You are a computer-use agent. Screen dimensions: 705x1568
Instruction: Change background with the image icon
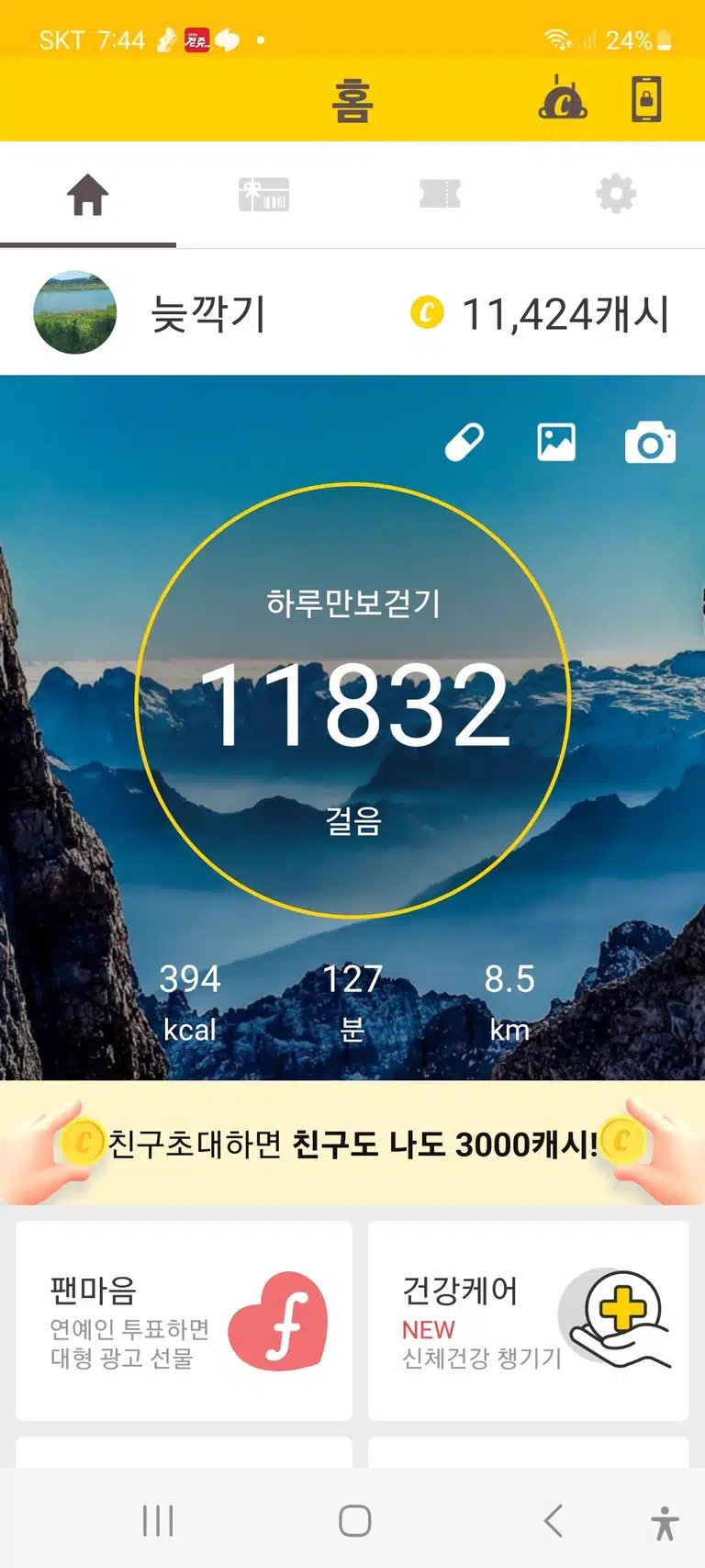point(556,442)
